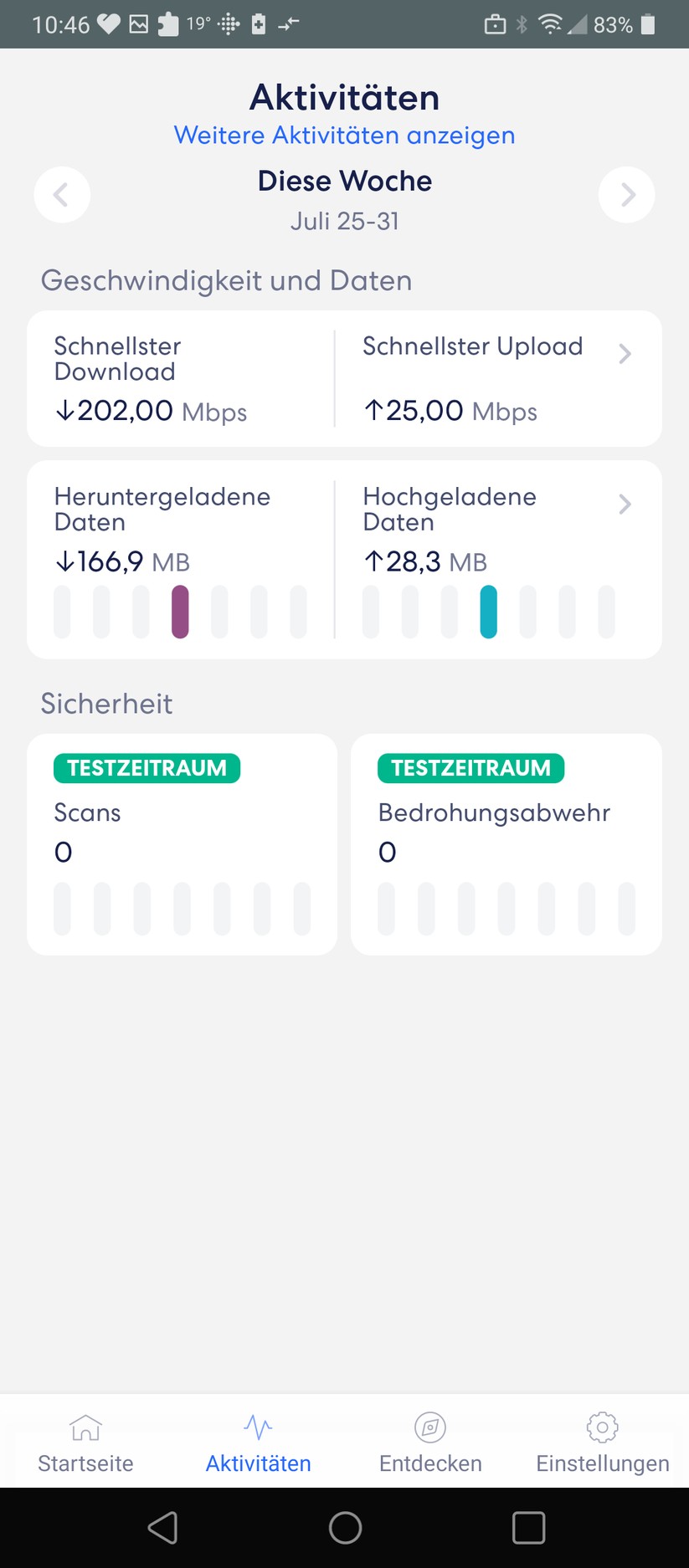689x1568 pixels.
Task: Select the purple downloaded data bar
Action: [x=180, y=611]
